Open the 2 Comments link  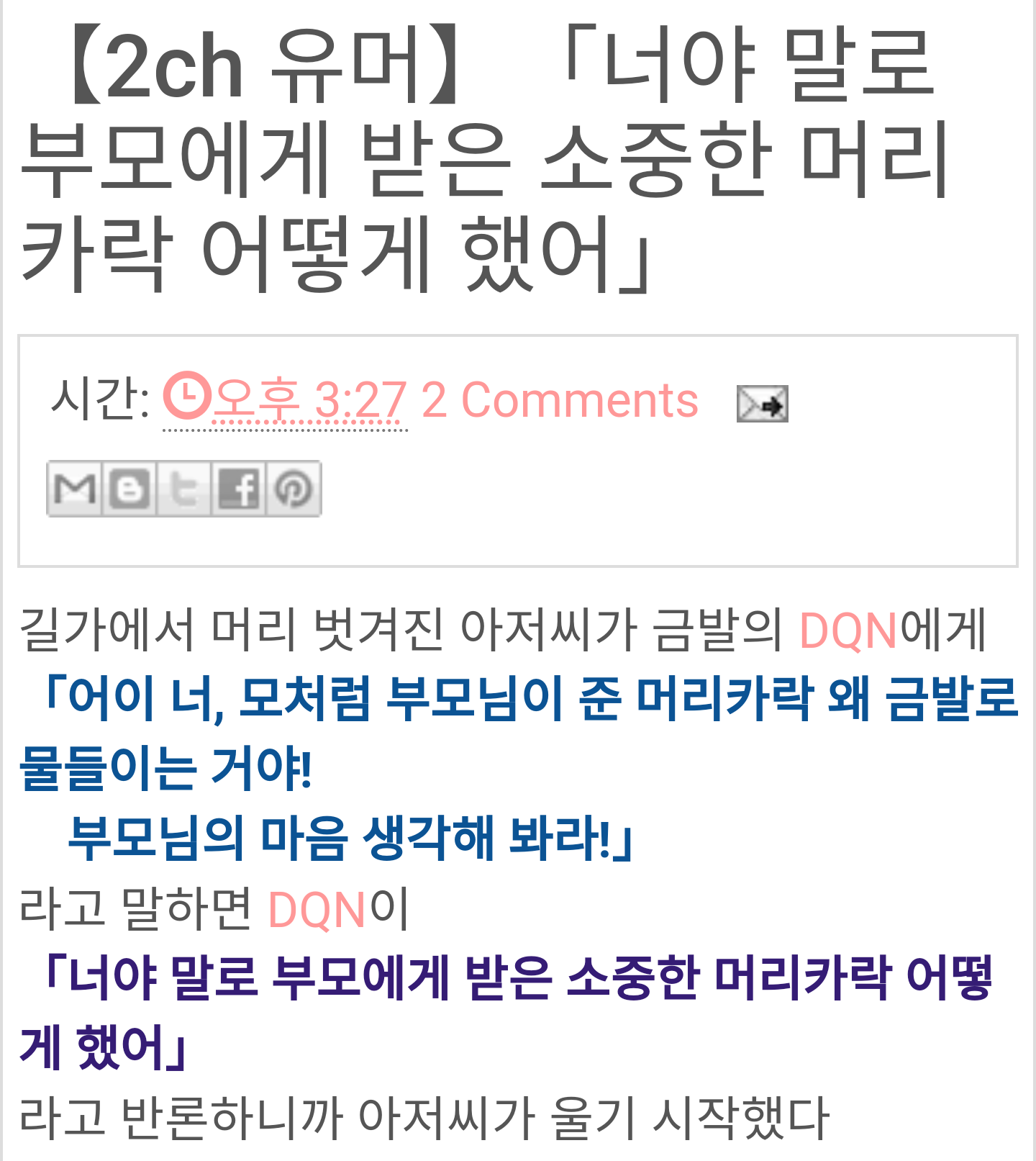pos(560,400)
